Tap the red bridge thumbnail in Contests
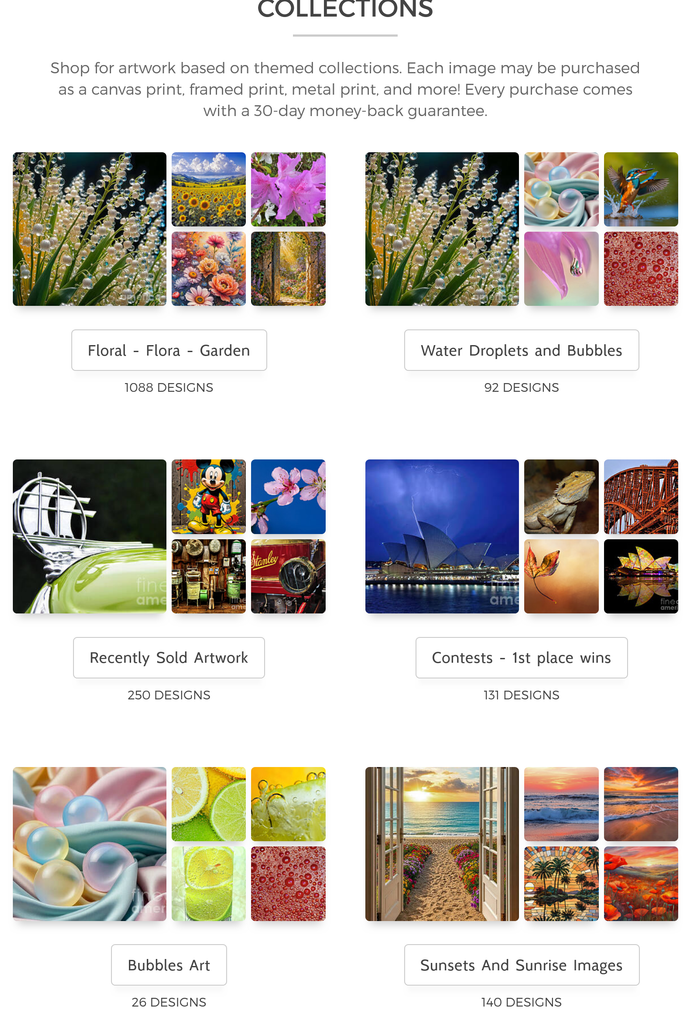This screenshot has height=1024, width=688. 641,496
